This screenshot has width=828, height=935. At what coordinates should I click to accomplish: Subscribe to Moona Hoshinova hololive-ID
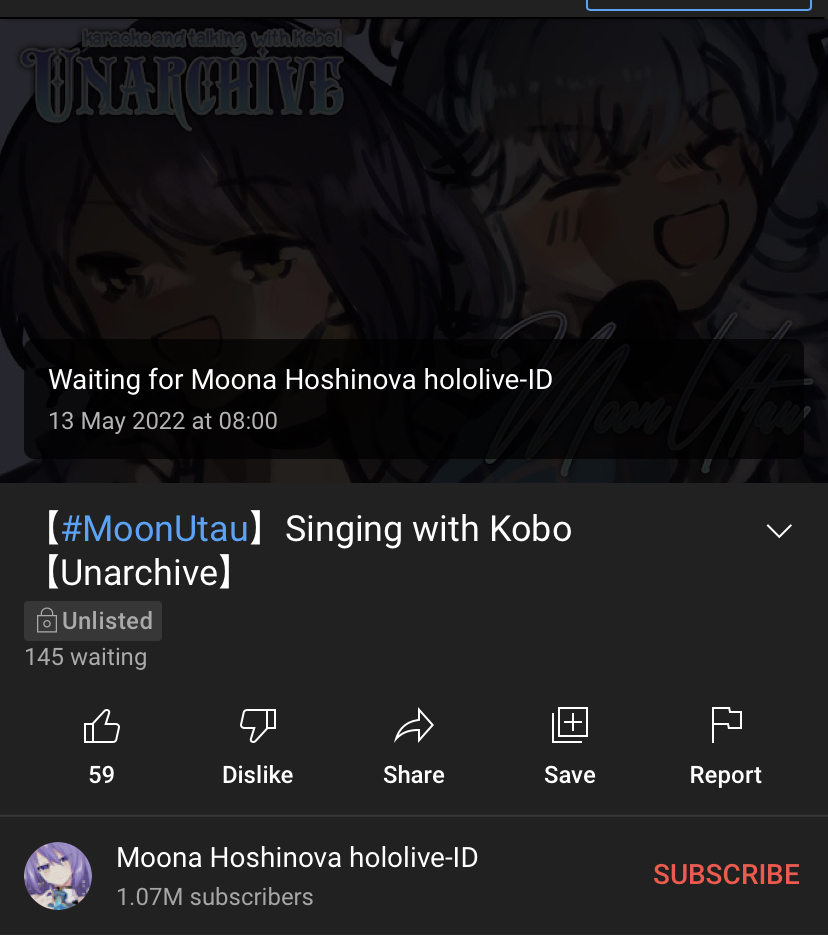726,874
